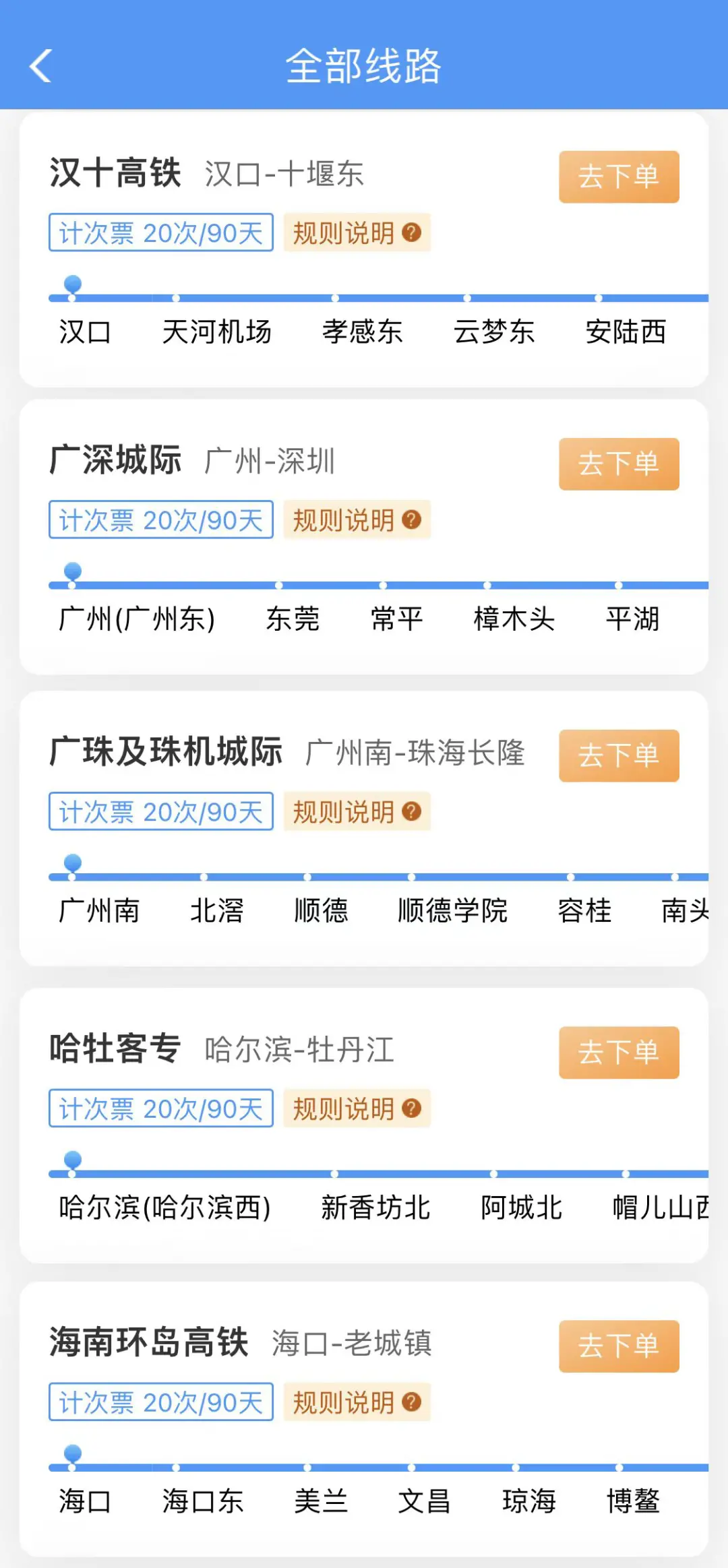Image resolution: width=728 pixels, height=1568 pixels.
Task: Tap 去下单 for 广珠及珠机城际
Action: (619, 755)
